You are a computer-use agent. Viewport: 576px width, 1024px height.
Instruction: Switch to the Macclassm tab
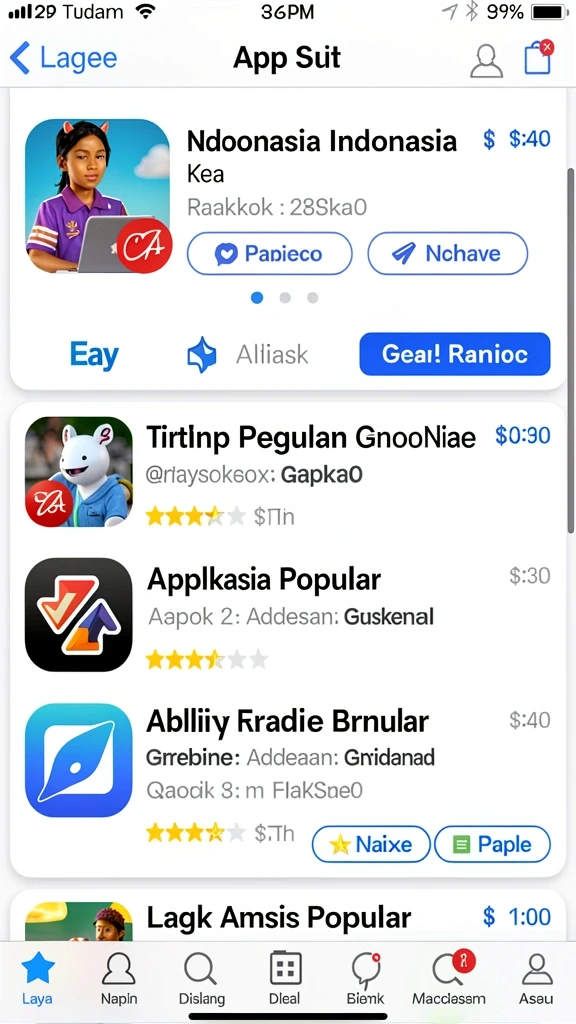(x=449, y=978)
